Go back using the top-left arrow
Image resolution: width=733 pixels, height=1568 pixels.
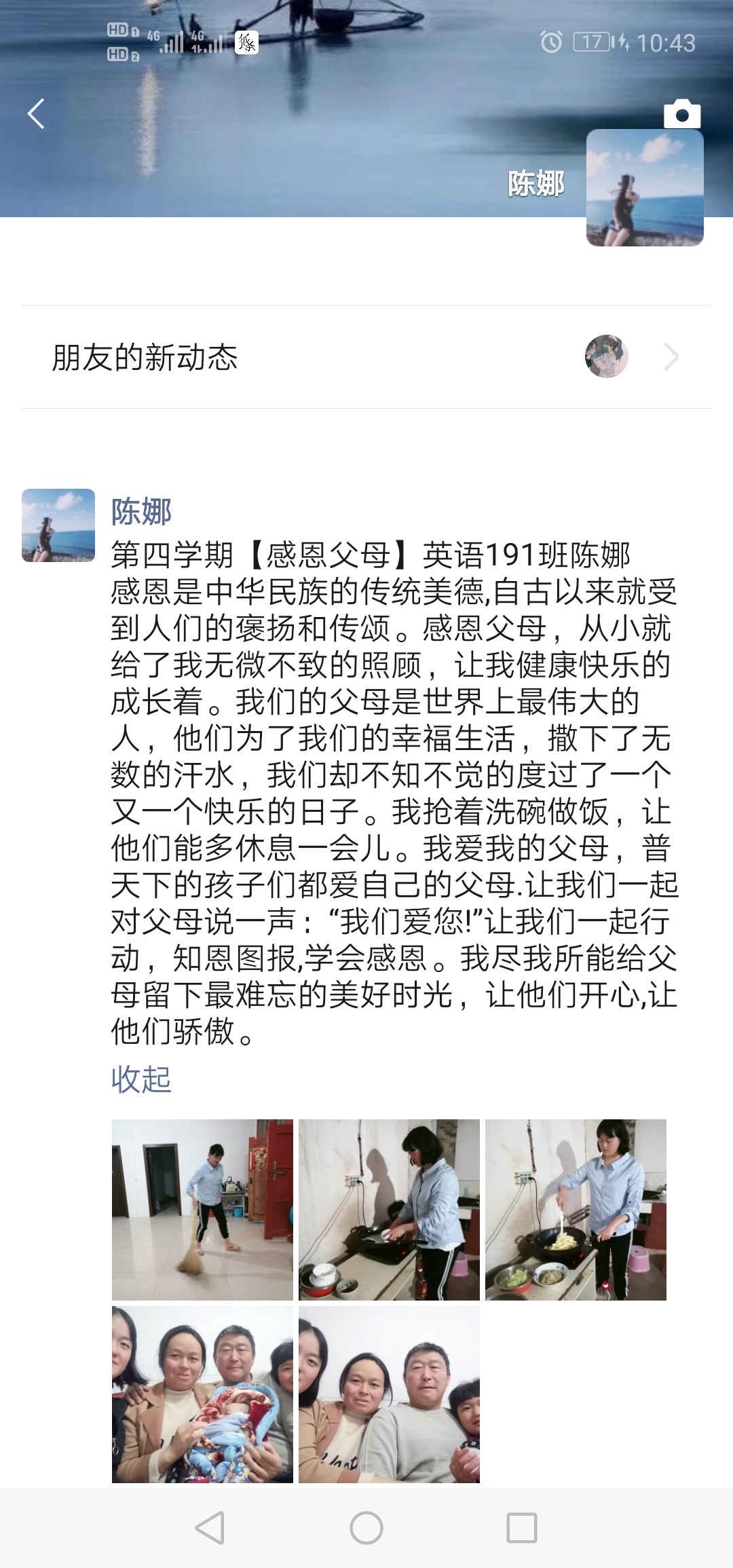point(36,113)
